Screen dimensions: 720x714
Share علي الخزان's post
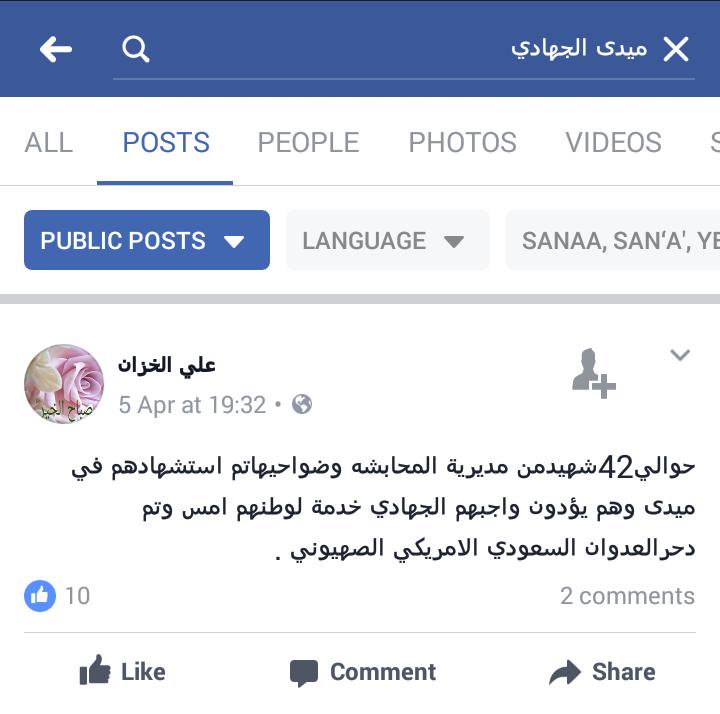(x=602, y=671)
